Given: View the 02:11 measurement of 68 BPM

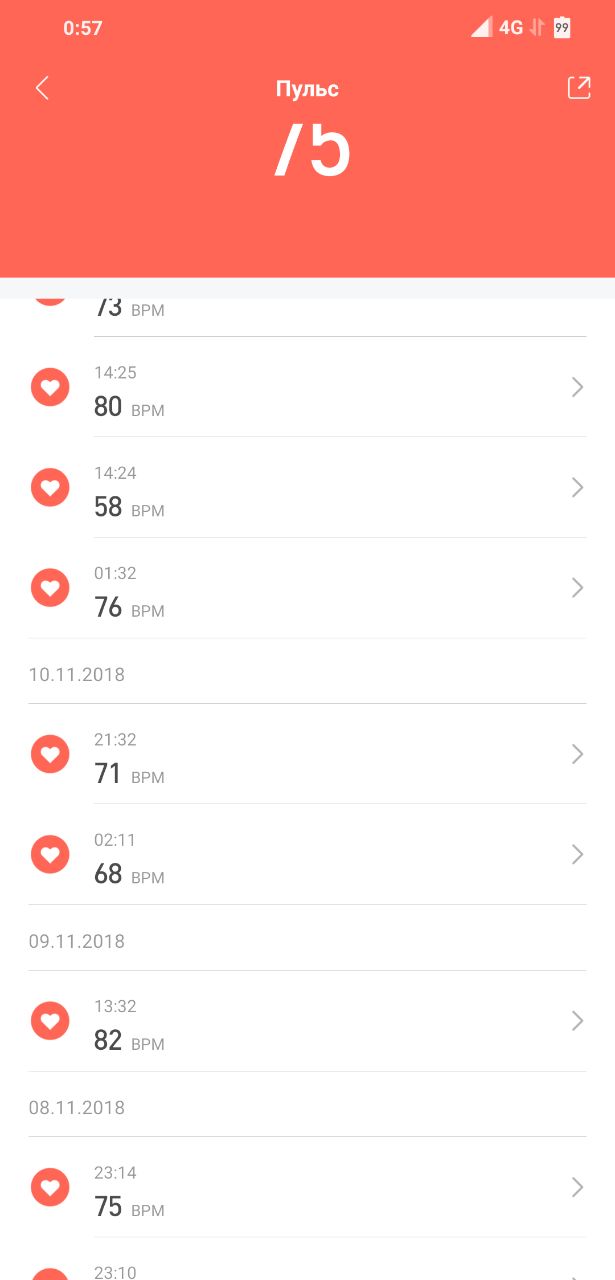Looking at the screenshot, I should click(307, 855).
